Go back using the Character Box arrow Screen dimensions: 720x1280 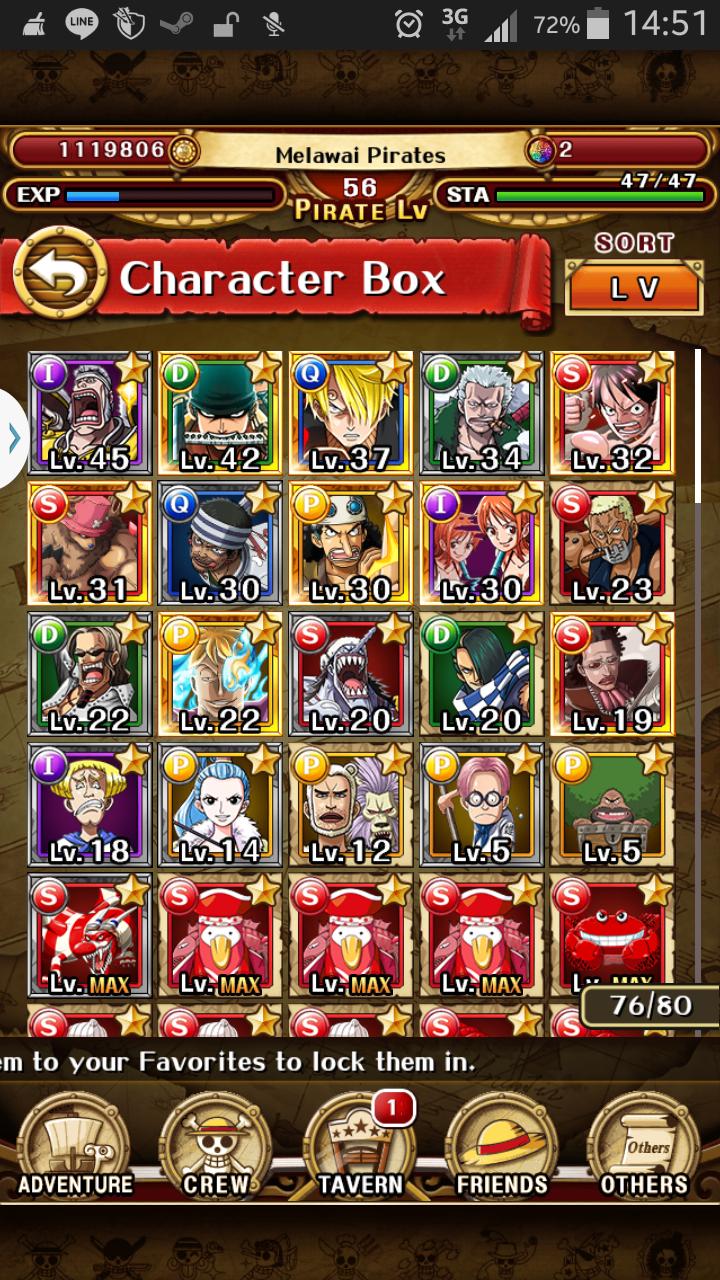[x=60, y=277]
